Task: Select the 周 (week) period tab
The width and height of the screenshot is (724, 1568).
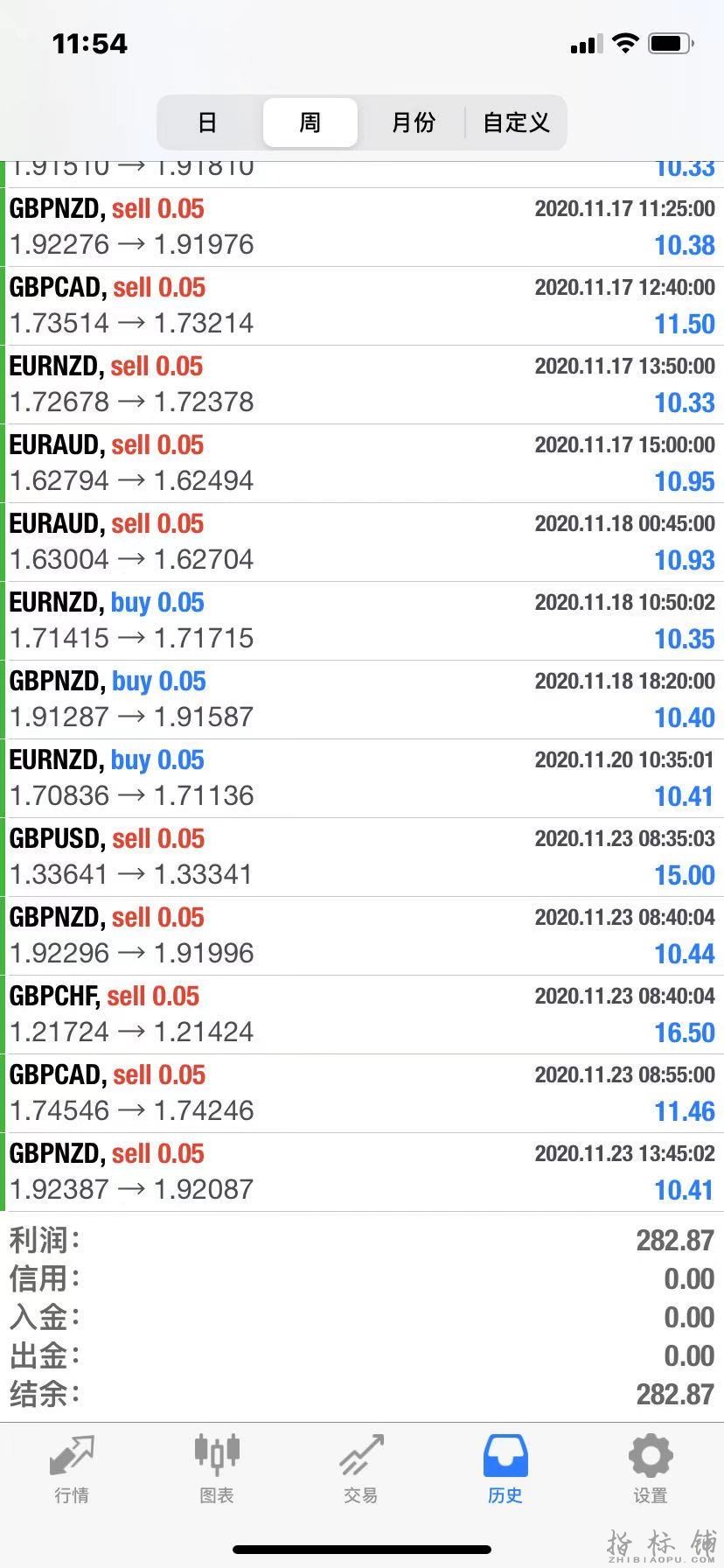Action: point(310,122)
